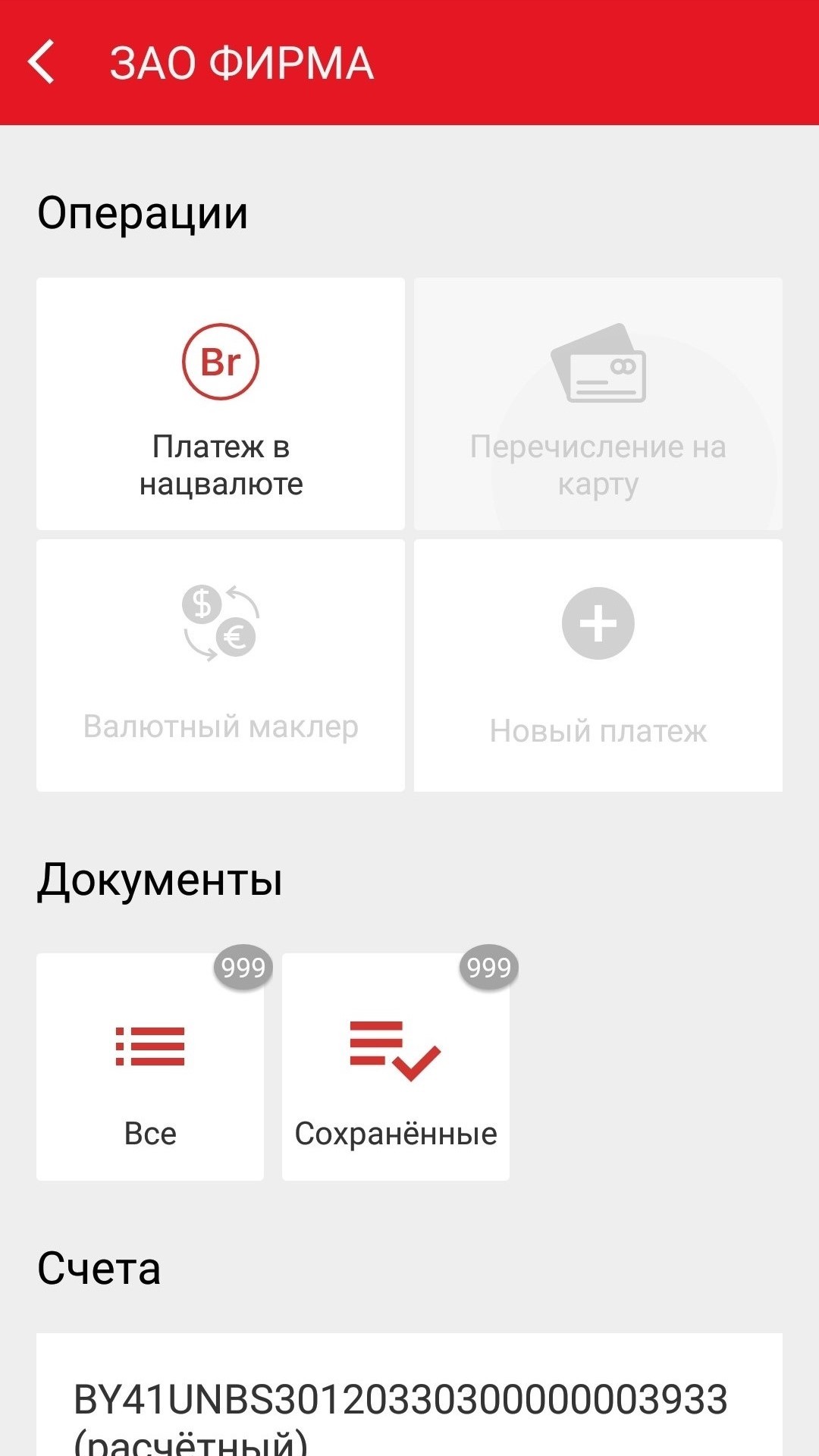Image resolution: width=819 pixels, height=1456 pixels.
Task: Open Все documents list
Action: pyautogui.click(x=150, y=1066)
